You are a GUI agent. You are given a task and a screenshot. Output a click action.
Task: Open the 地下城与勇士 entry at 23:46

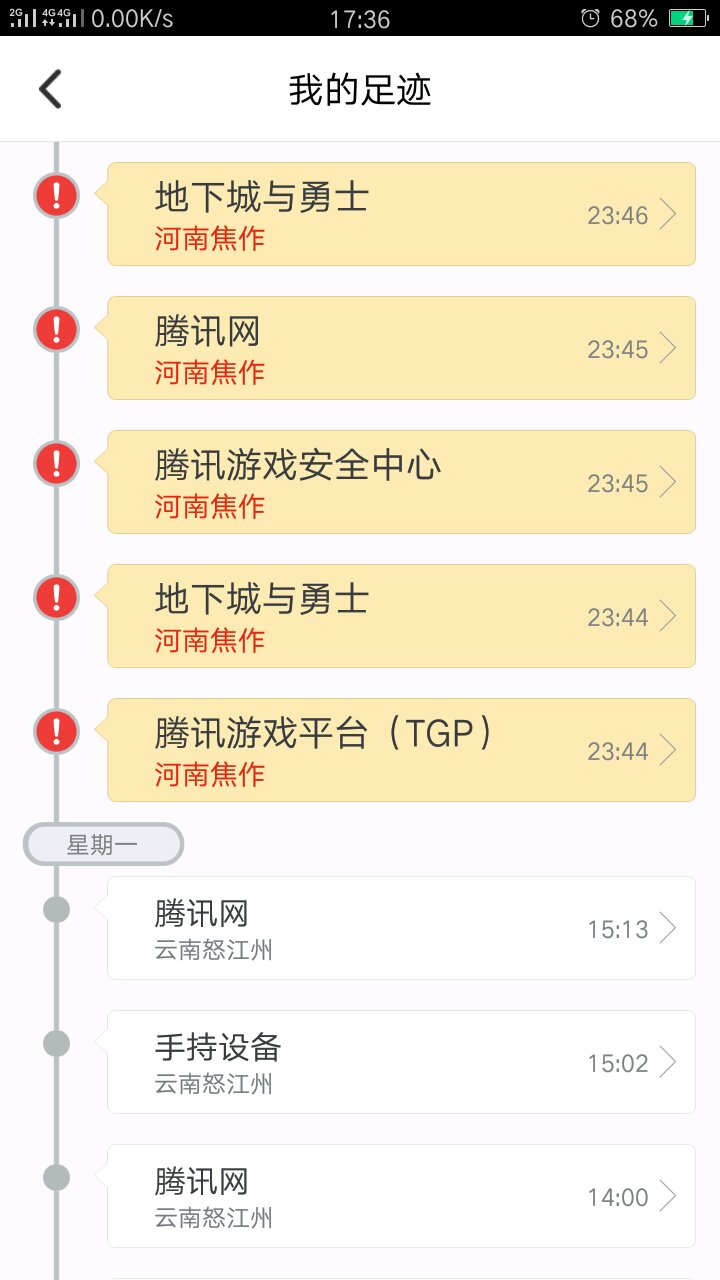click(401, 214)
